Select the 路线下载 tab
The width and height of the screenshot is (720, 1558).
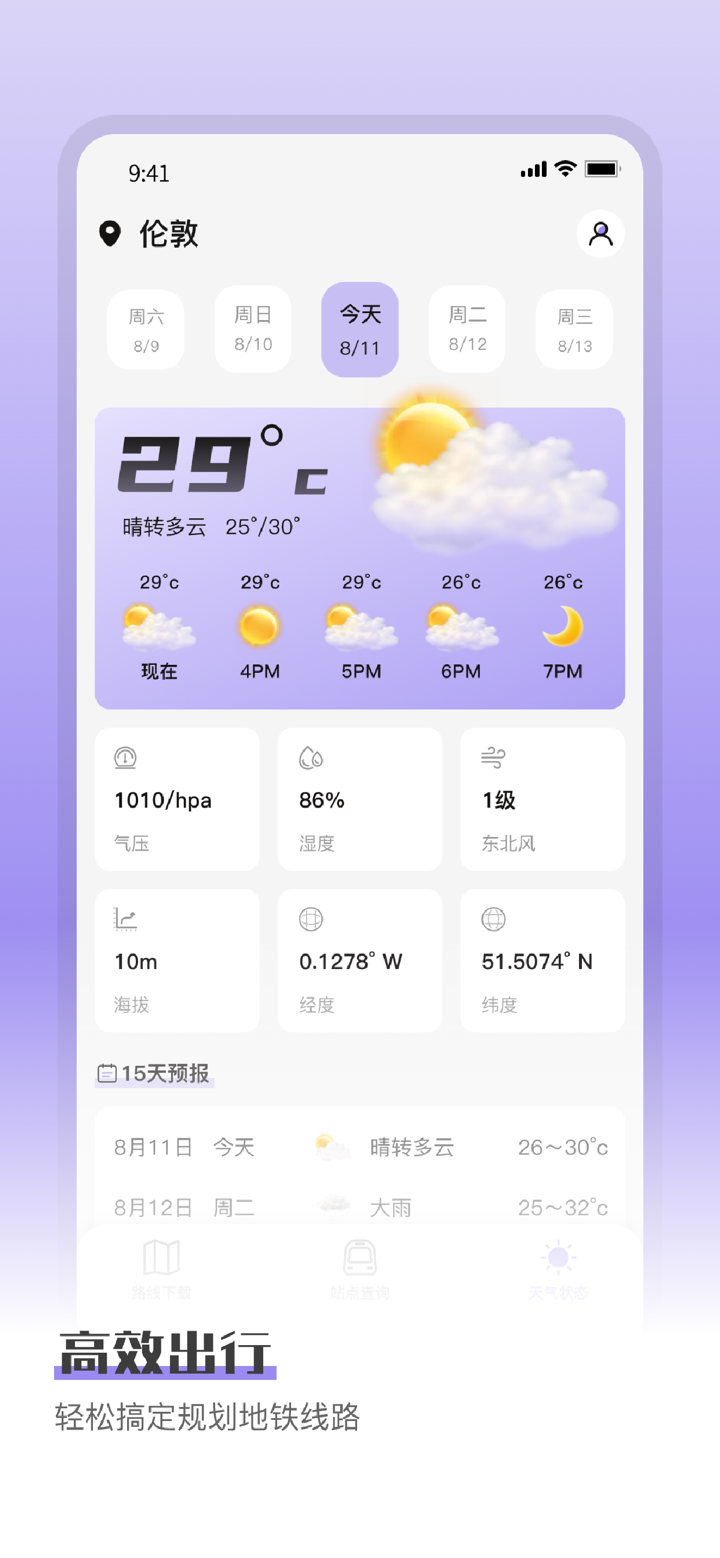tap(160, 1265)
